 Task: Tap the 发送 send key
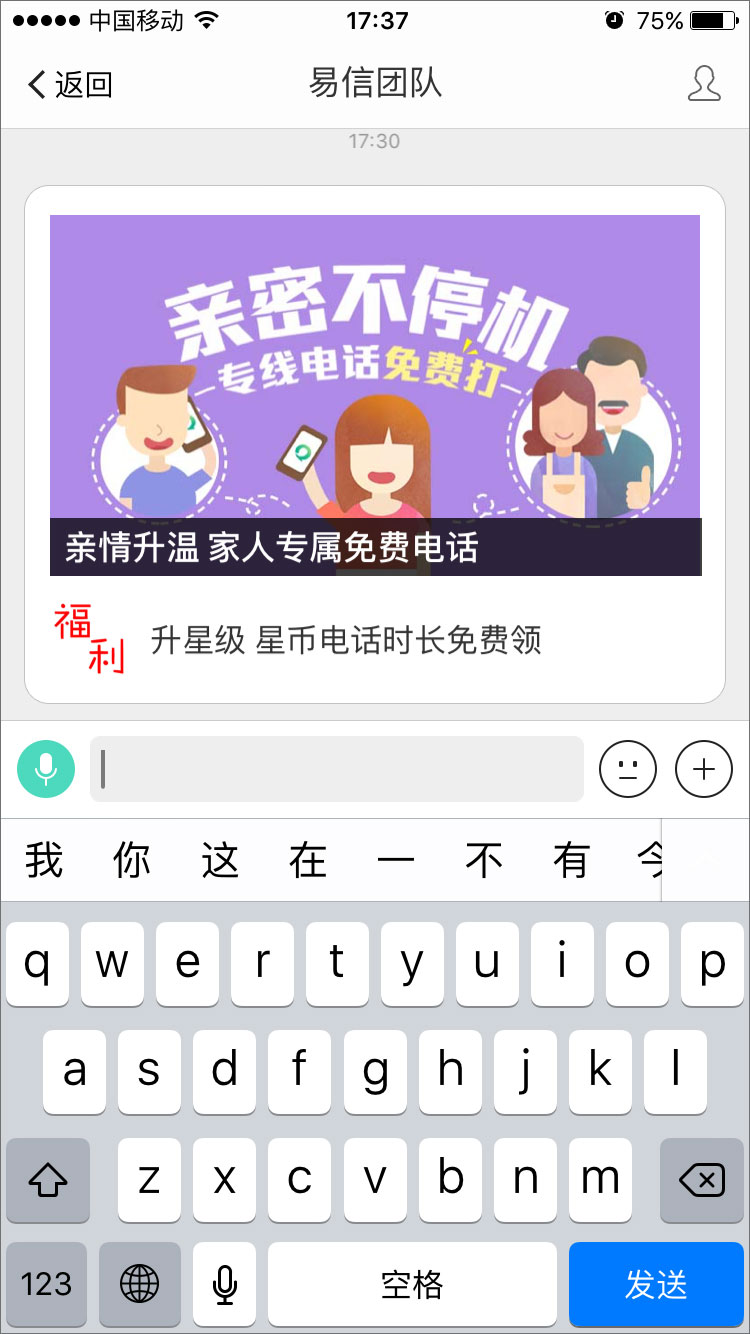(656, 1284)
